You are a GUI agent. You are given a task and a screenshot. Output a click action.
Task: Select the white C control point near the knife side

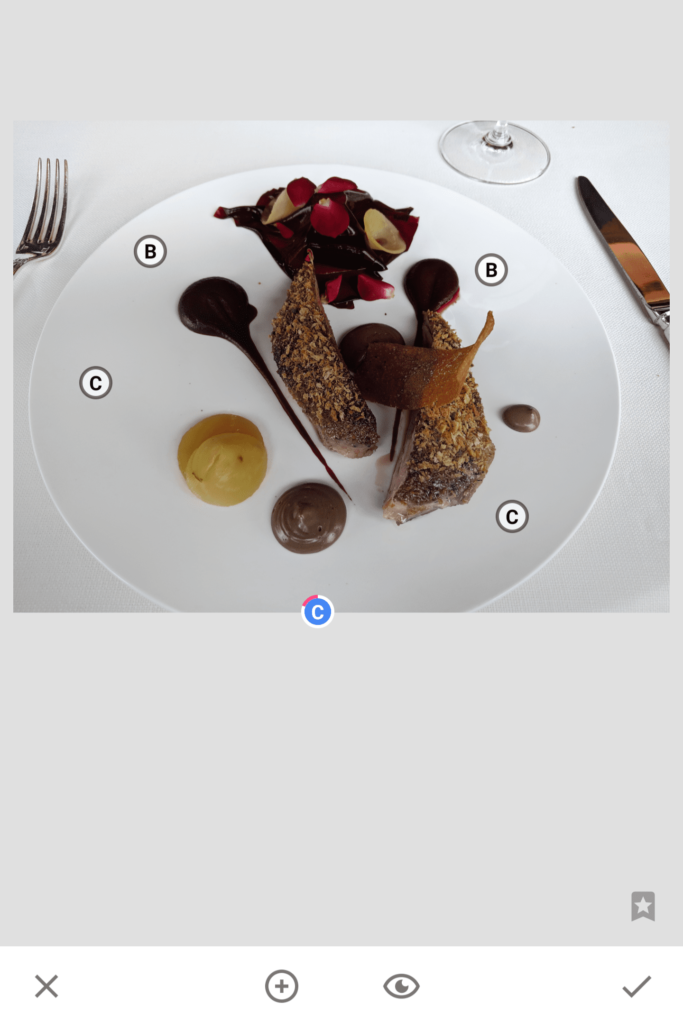[x=512, y=516]
